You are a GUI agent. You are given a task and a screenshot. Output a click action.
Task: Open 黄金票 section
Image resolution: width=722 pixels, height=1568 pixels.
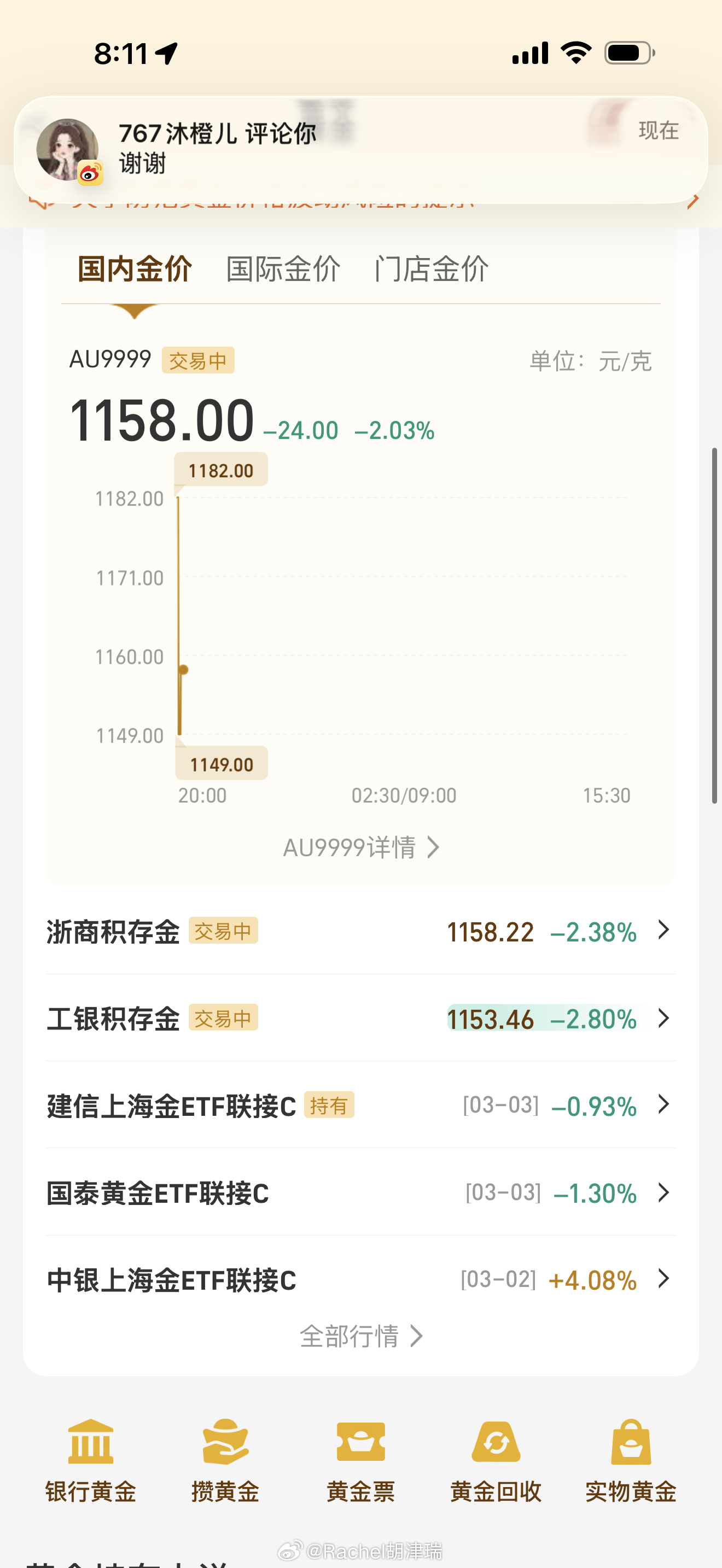360,1460
